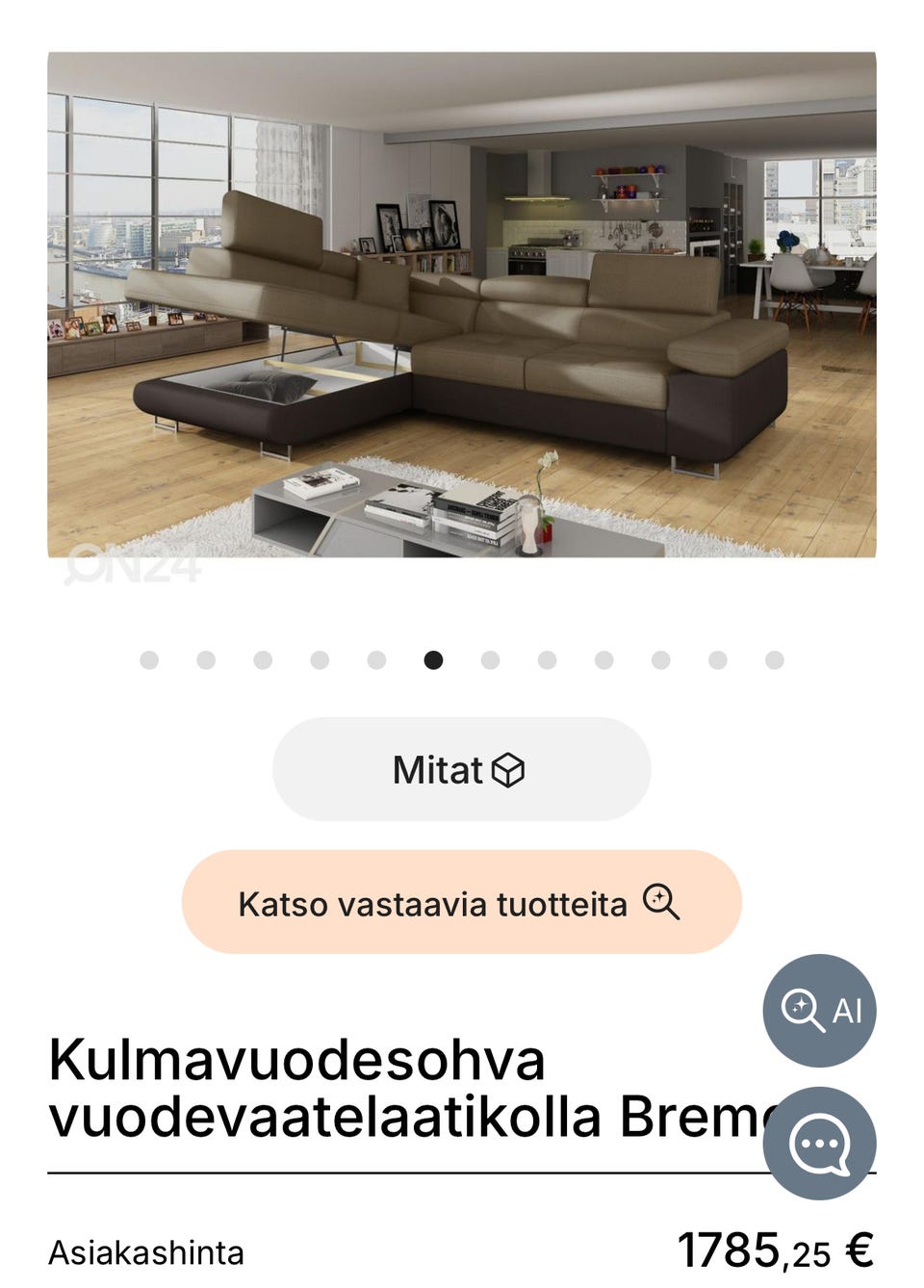
Task: Click the Asiakashinta label
Action: (146, 1251)
